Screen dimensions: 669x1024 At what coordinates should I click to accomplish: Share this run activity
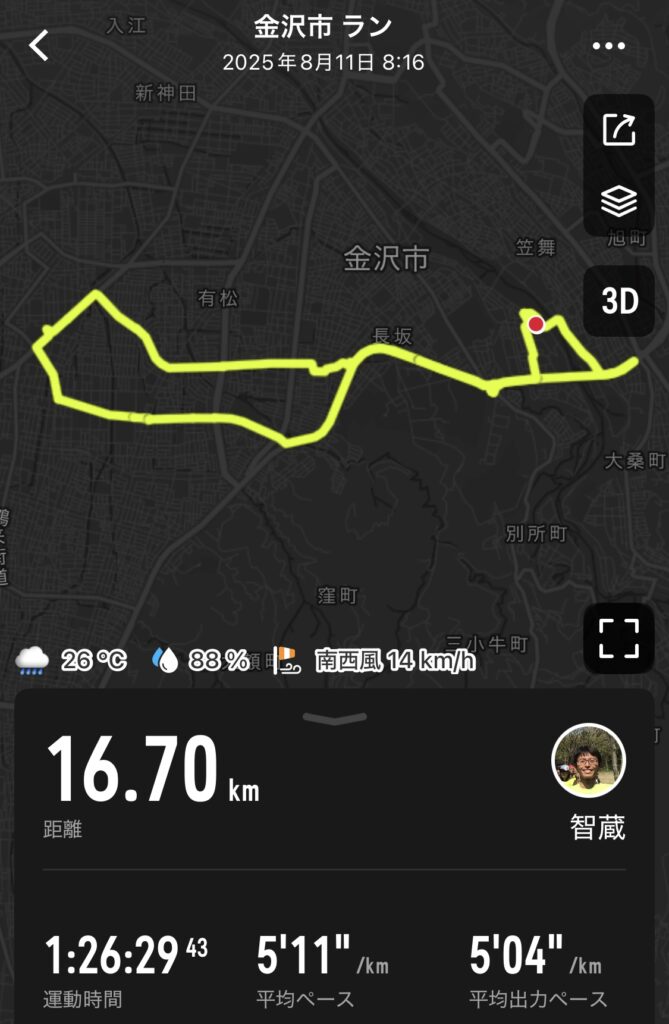coord(619,130)
